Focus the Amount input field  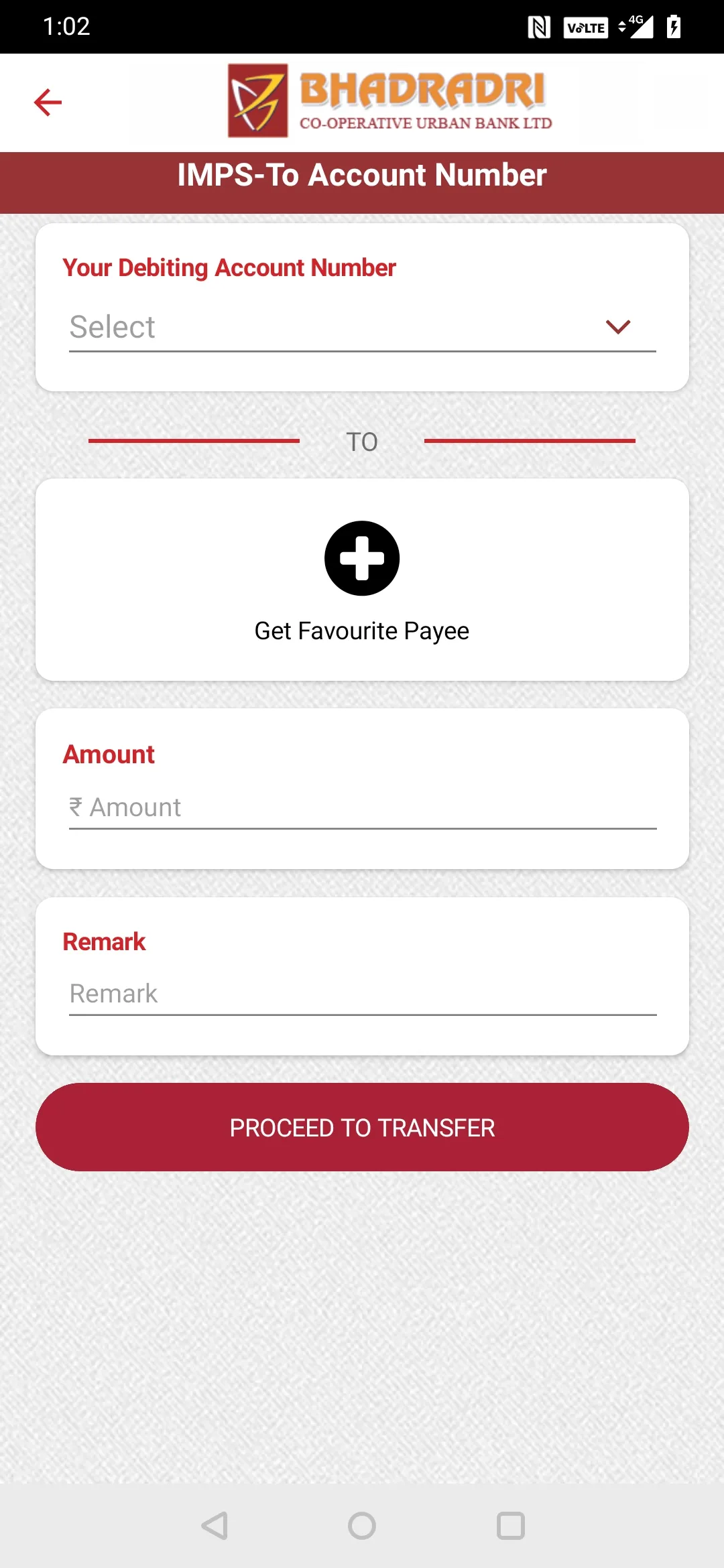(x=362, y=807)
